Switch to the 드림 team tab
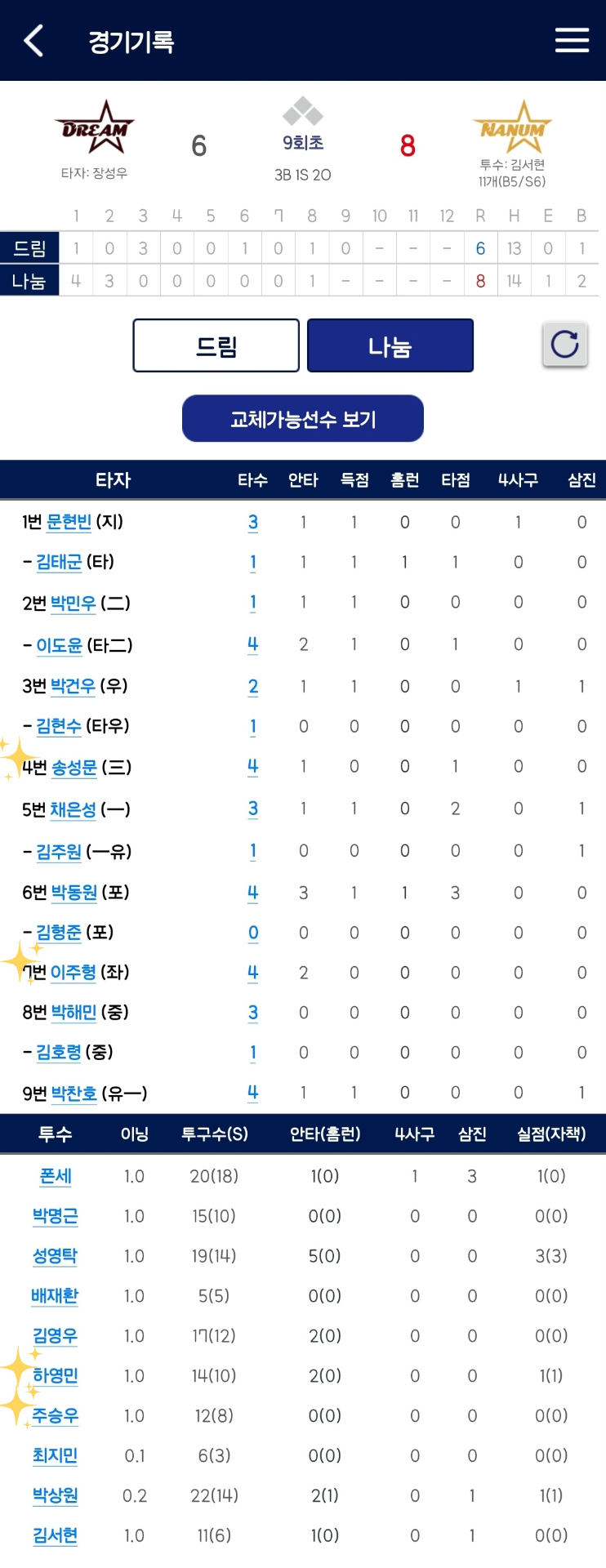 click(x=216, y=346)
